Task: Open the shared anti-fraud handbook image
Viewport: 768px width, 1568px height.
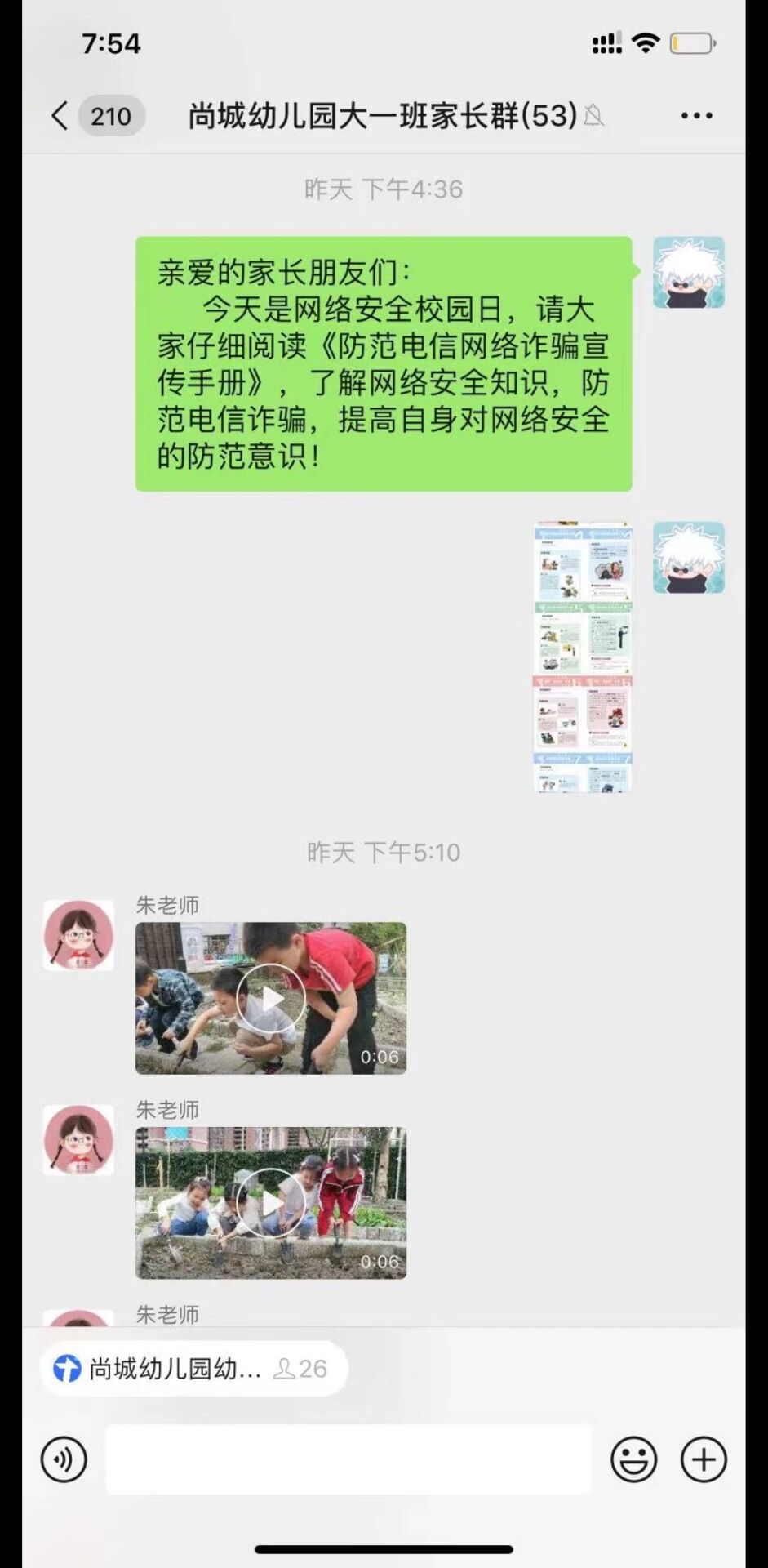Action: coord(582,657)
